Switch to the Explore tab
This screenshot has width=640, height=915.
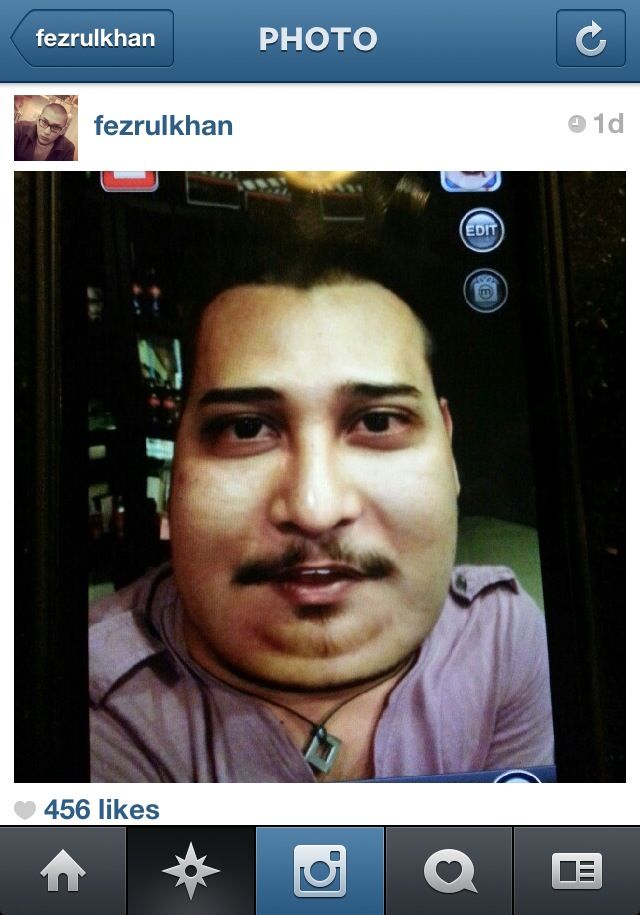click(x=191, y=871)
